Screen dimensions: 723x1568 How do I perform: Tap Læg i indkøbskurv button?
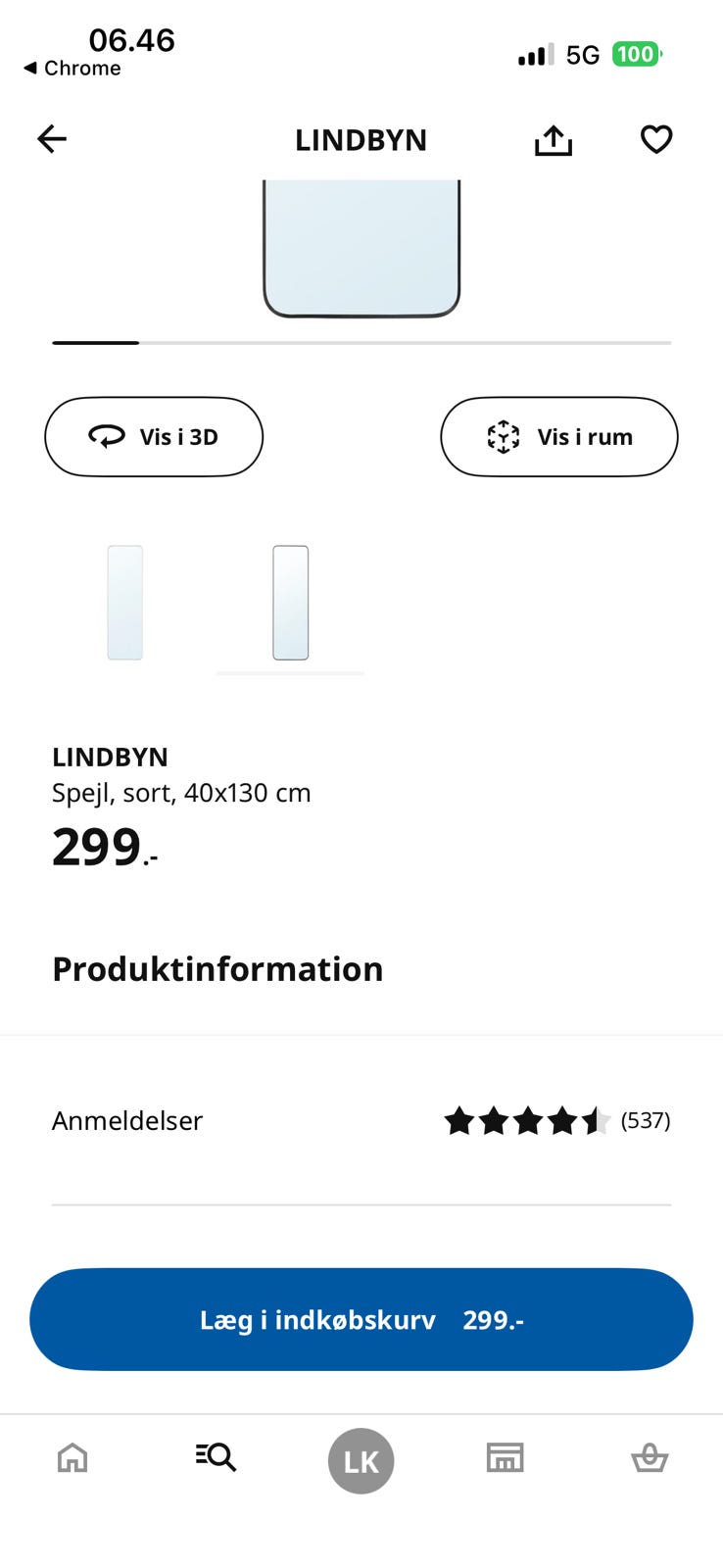coord(361,1319)
